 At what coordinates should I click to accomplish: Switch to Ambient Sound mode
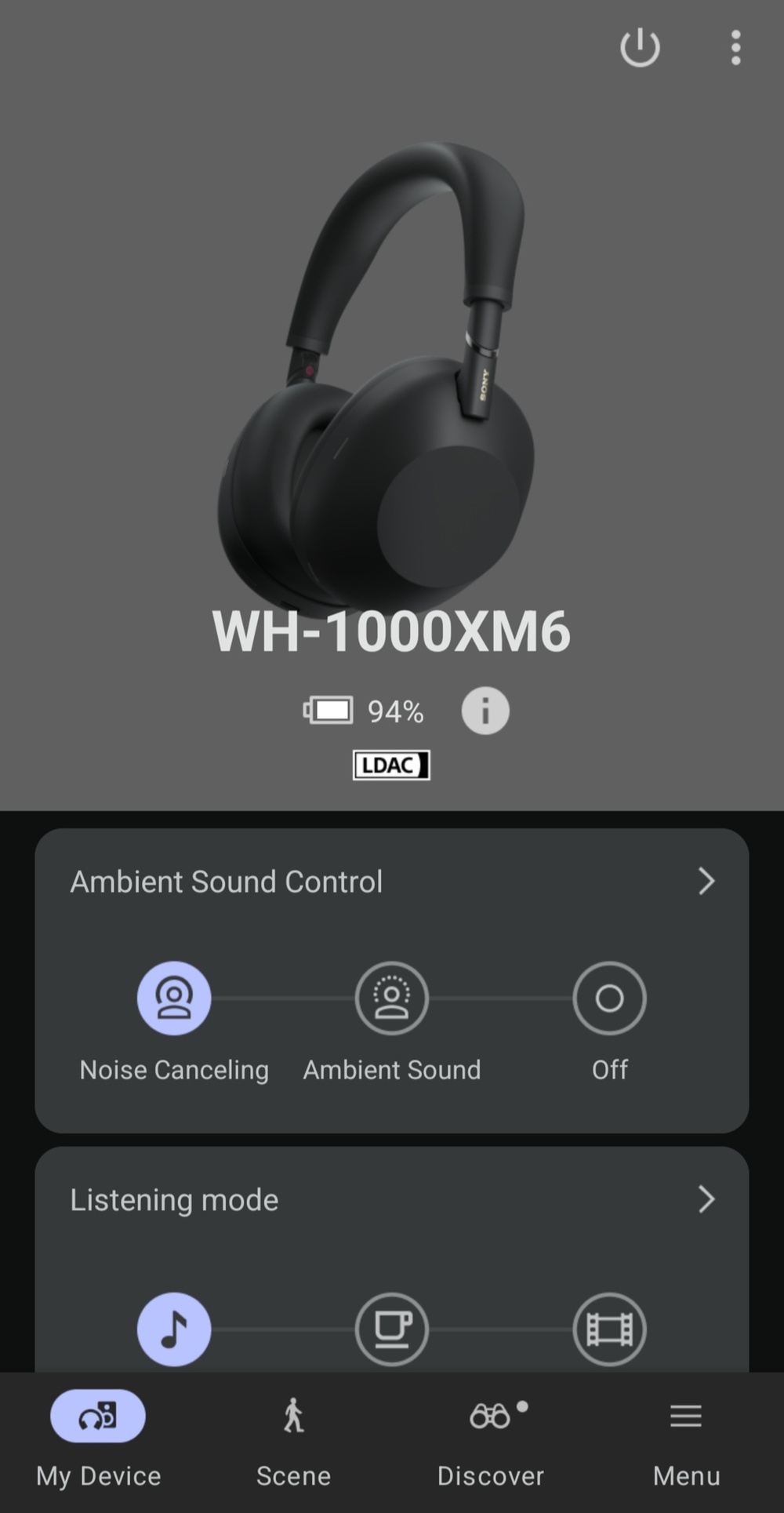(x=392, y=998)
